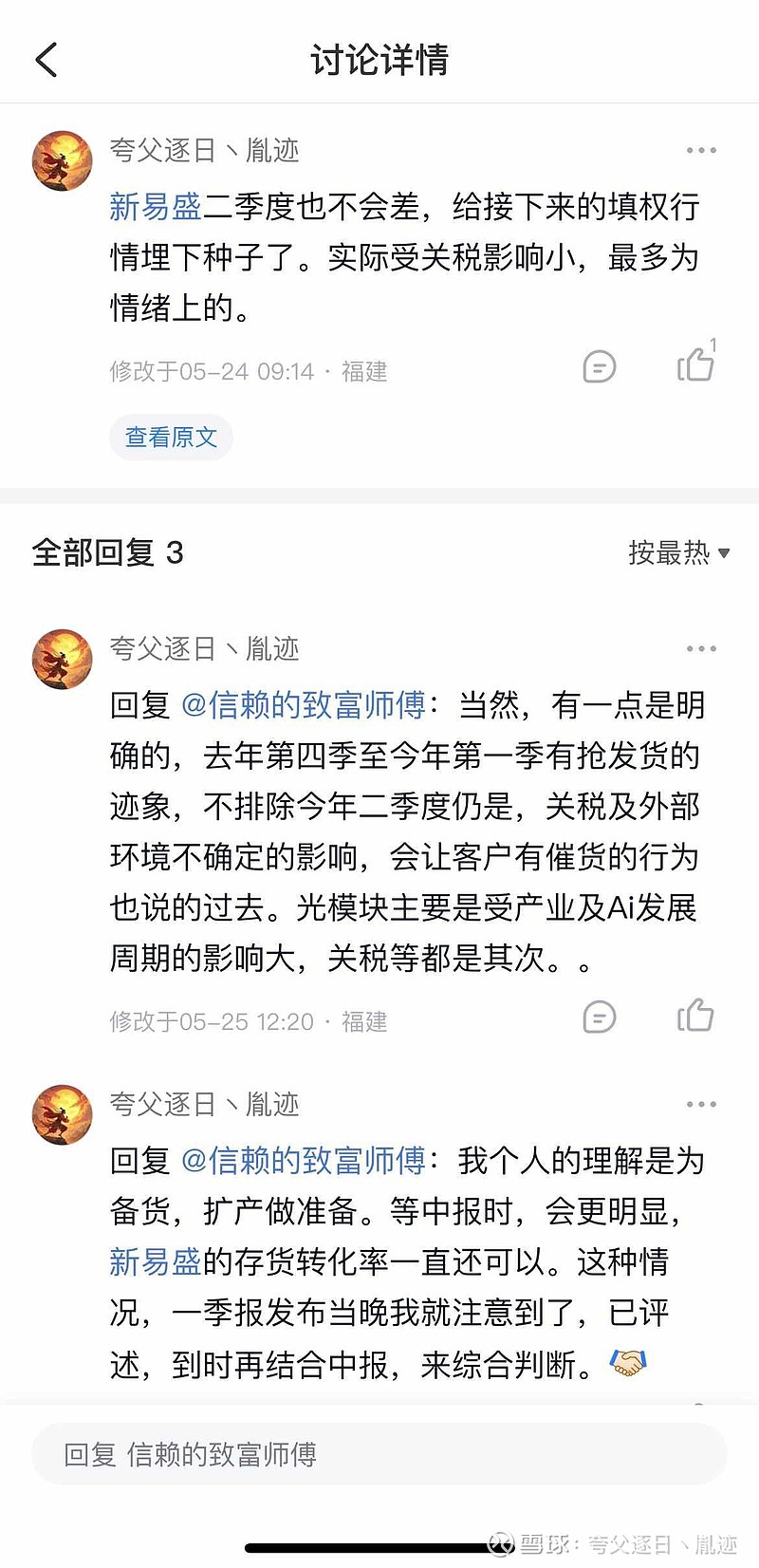Screen dimensions: 759x1568
Task: Open 讨论详情 title at top
Action: (379, 58)
